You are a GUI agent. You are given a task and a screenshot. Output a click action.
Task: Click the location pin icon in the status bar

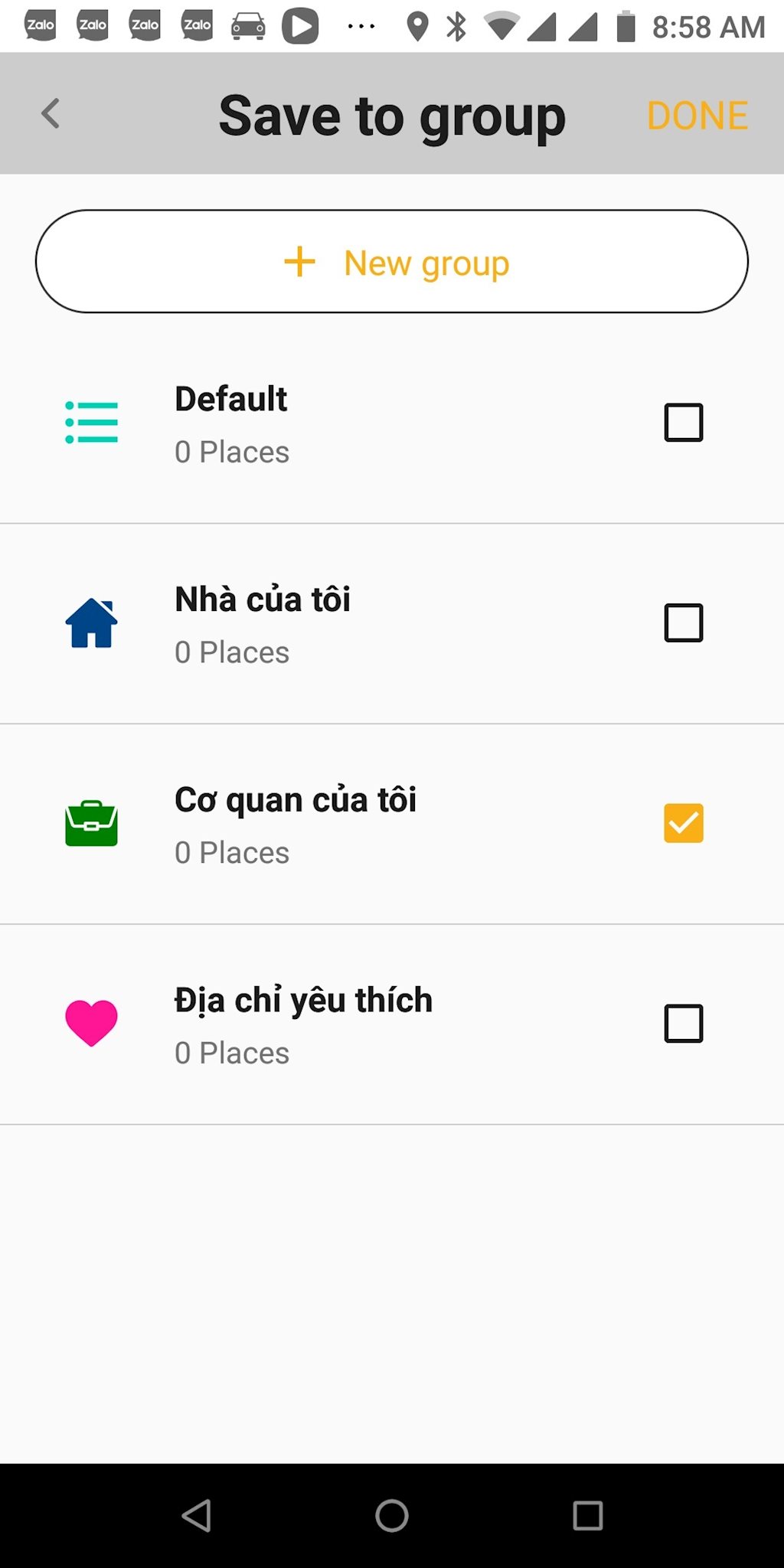point(417,25)
